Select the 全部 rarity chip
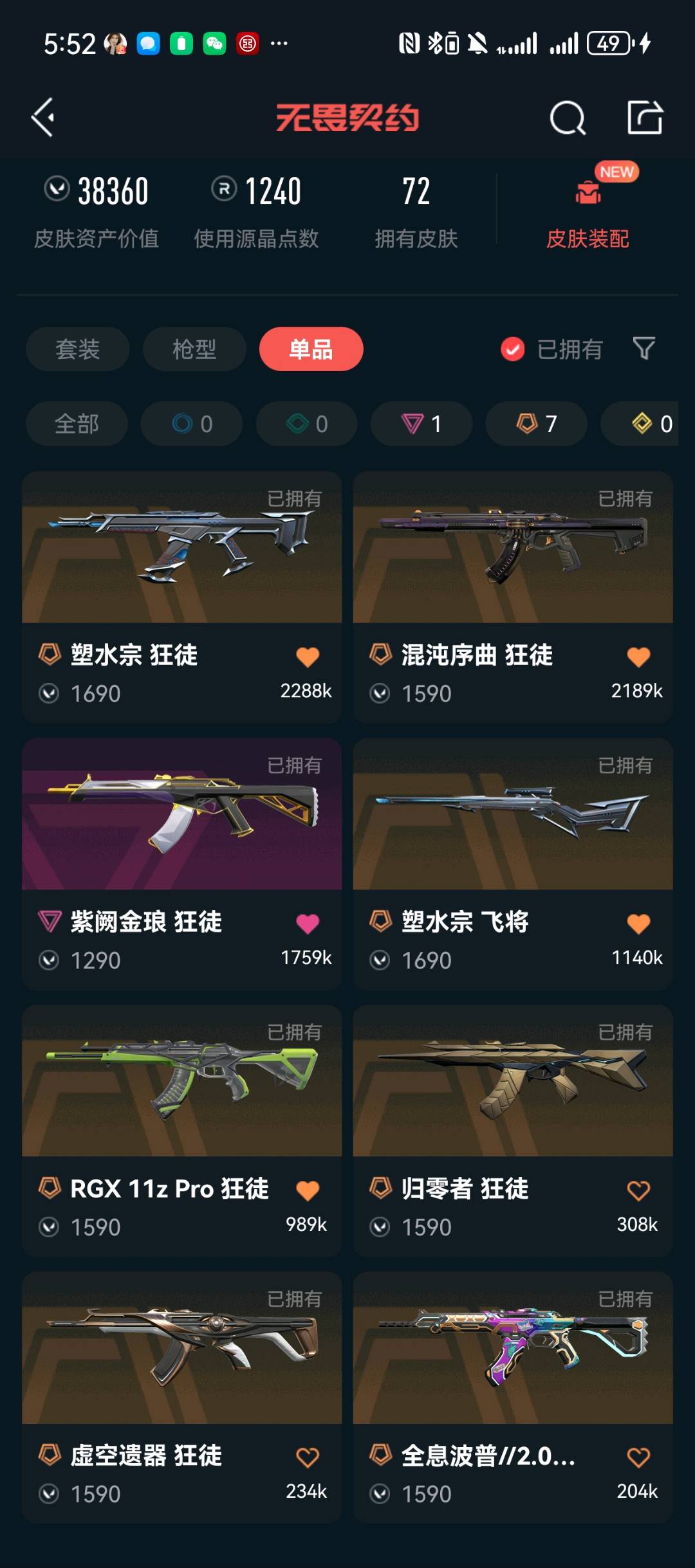The image size is (695, 1568). click(77, 424)
